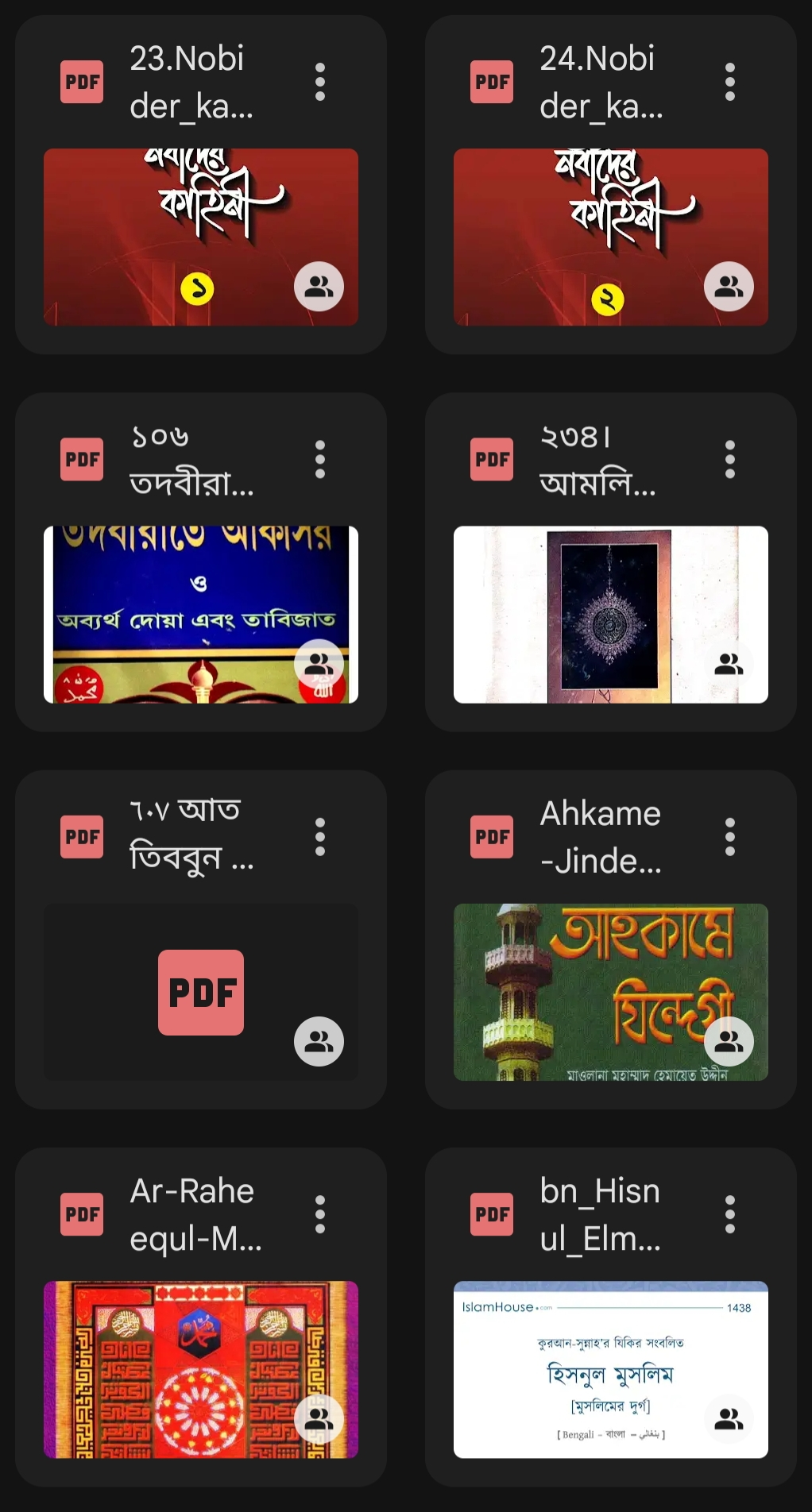Click the shared-people icon on 23.Nobider_ka card
The width and height of the screenshot is (812, 1512).
coord(319,287)
